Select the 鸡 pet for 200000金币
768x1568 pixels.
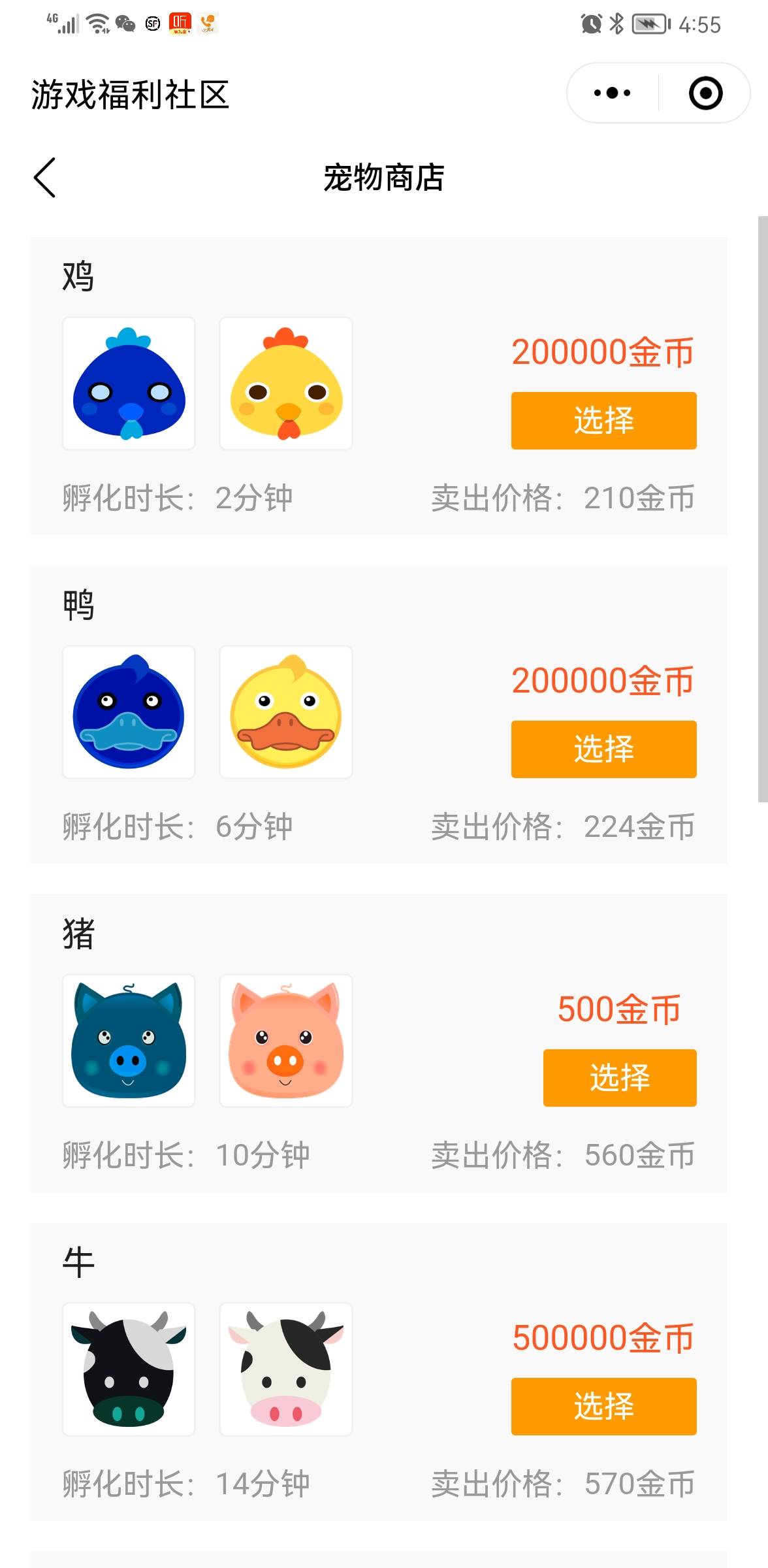[x=603, y=421]
